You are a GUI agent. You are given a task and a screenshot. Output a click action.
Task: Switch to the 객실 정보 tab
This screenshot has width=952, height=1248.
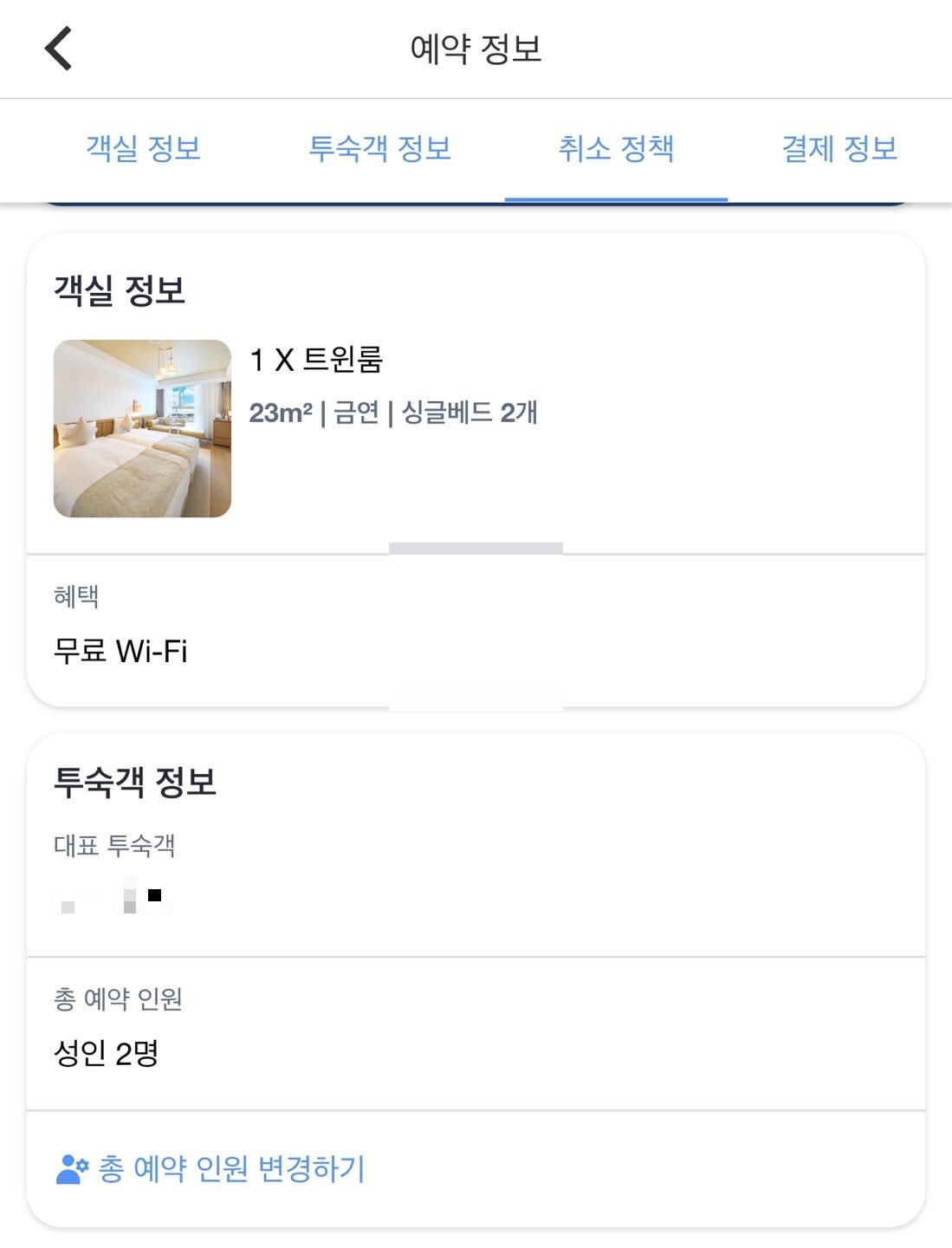pos(143,149)
